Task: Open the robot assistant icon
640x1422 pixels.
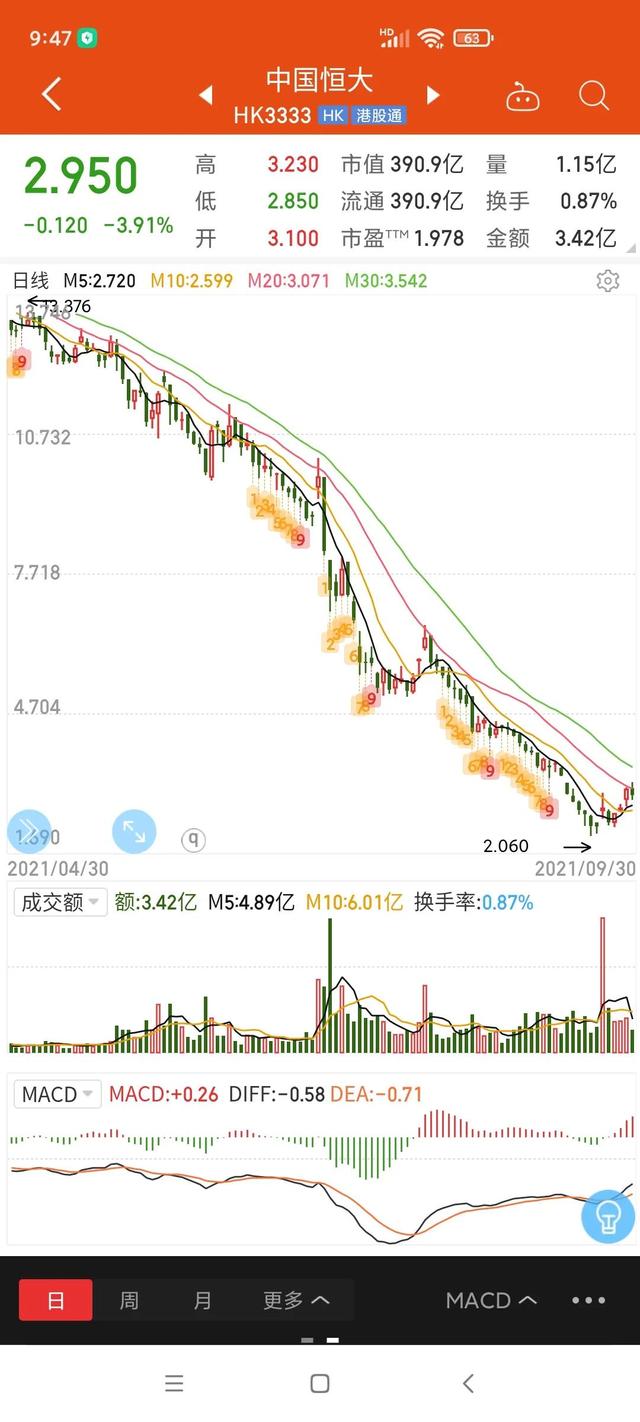Action: [x=522, y=97]
